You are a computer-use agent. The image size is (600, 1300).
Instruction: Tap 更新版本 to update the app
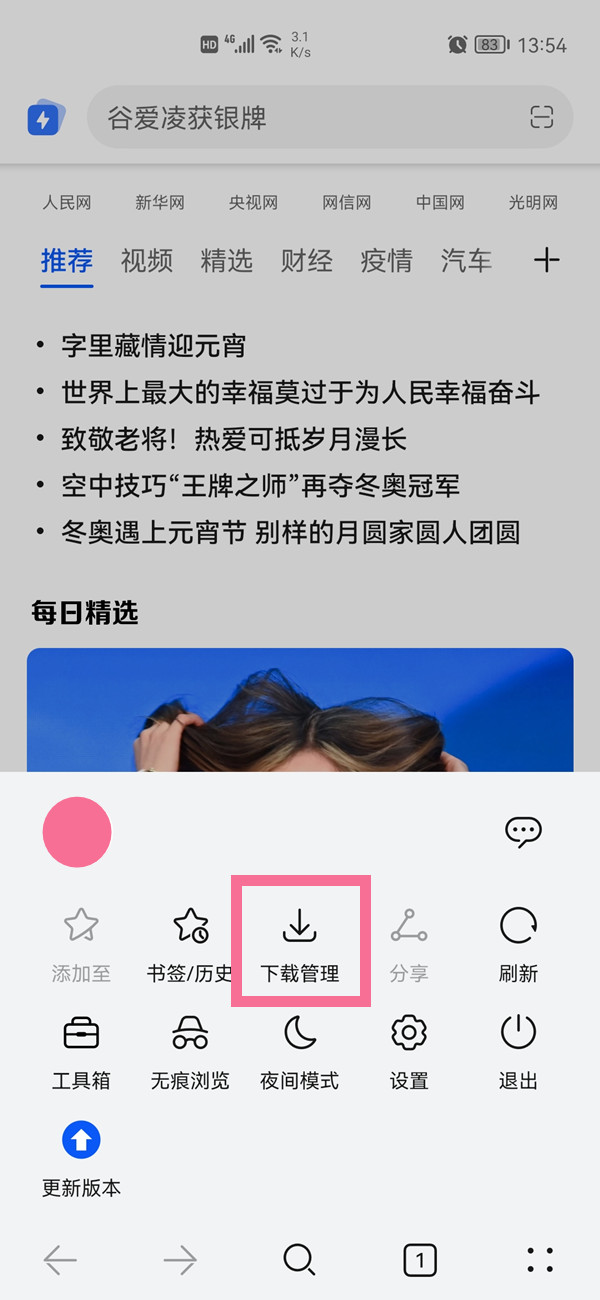point(81,1158)
